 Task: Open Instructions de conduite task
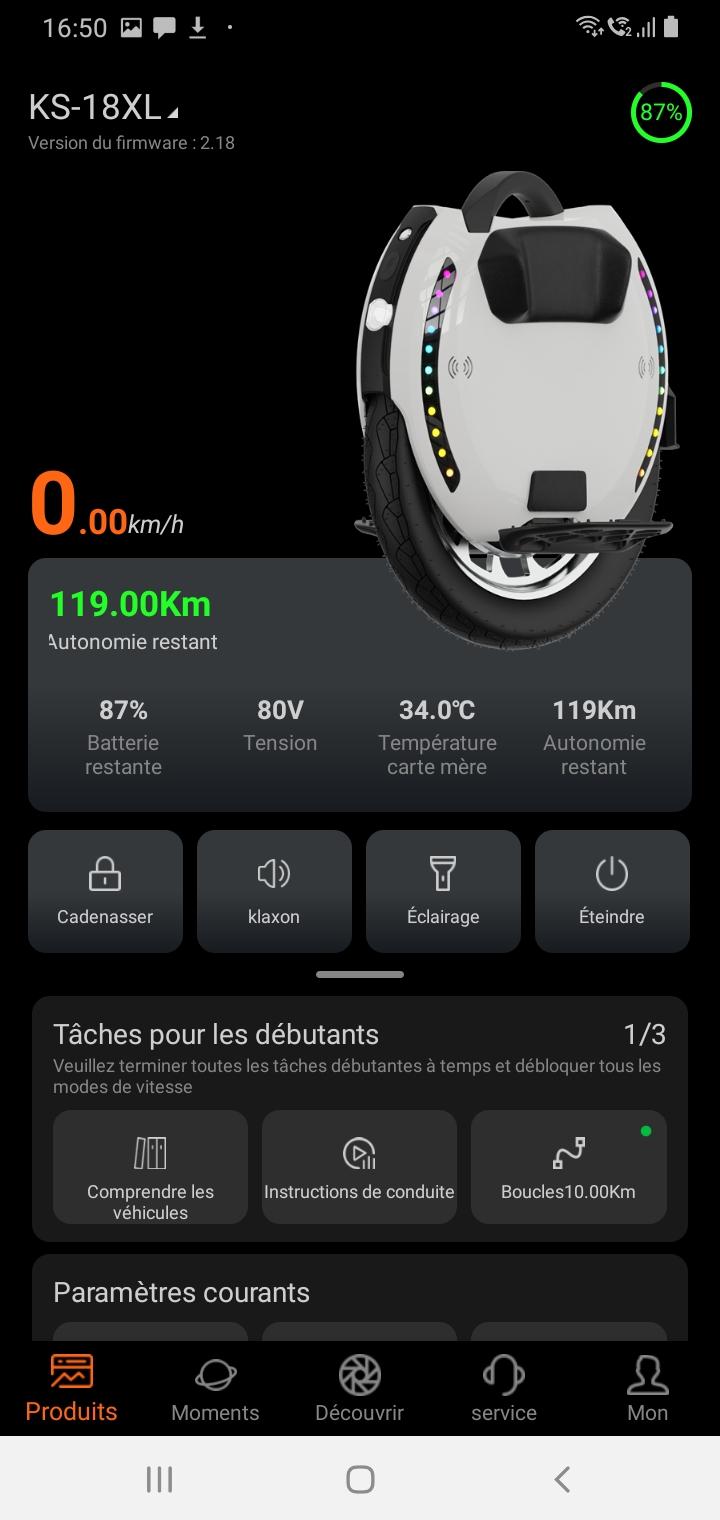359,1167
